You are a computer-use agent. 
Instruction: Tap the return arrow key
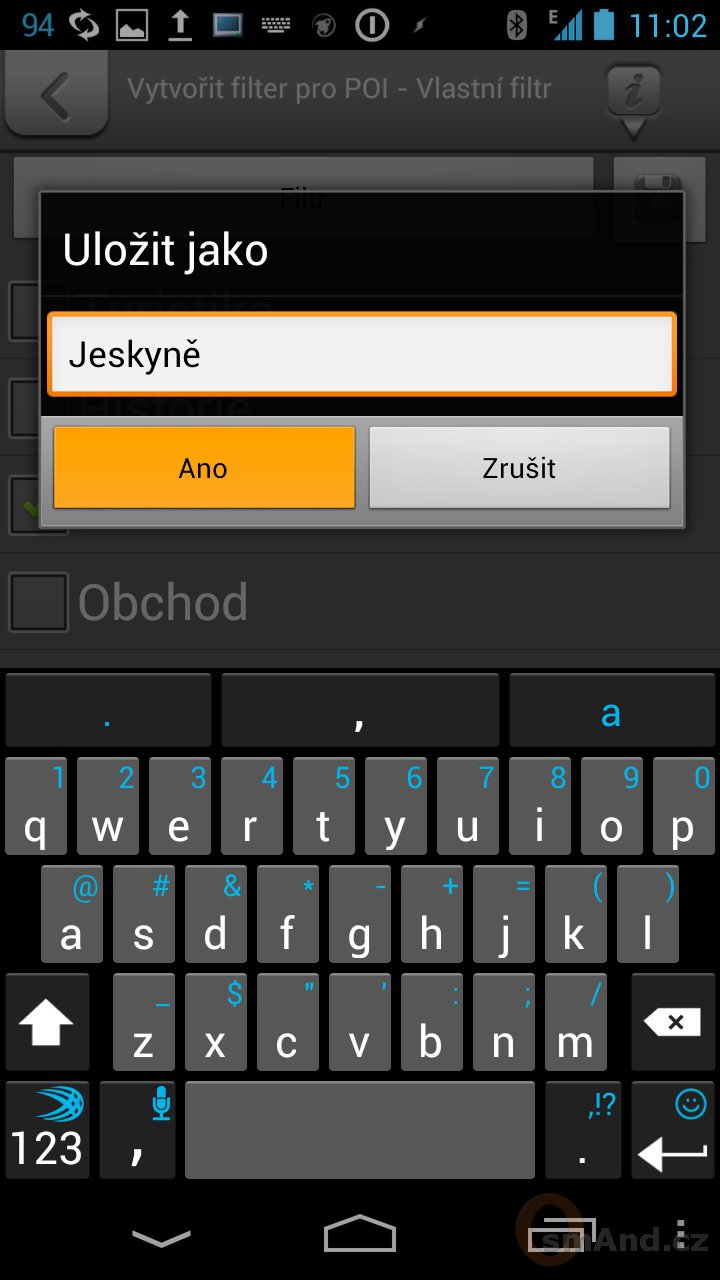coord(674,1130)
